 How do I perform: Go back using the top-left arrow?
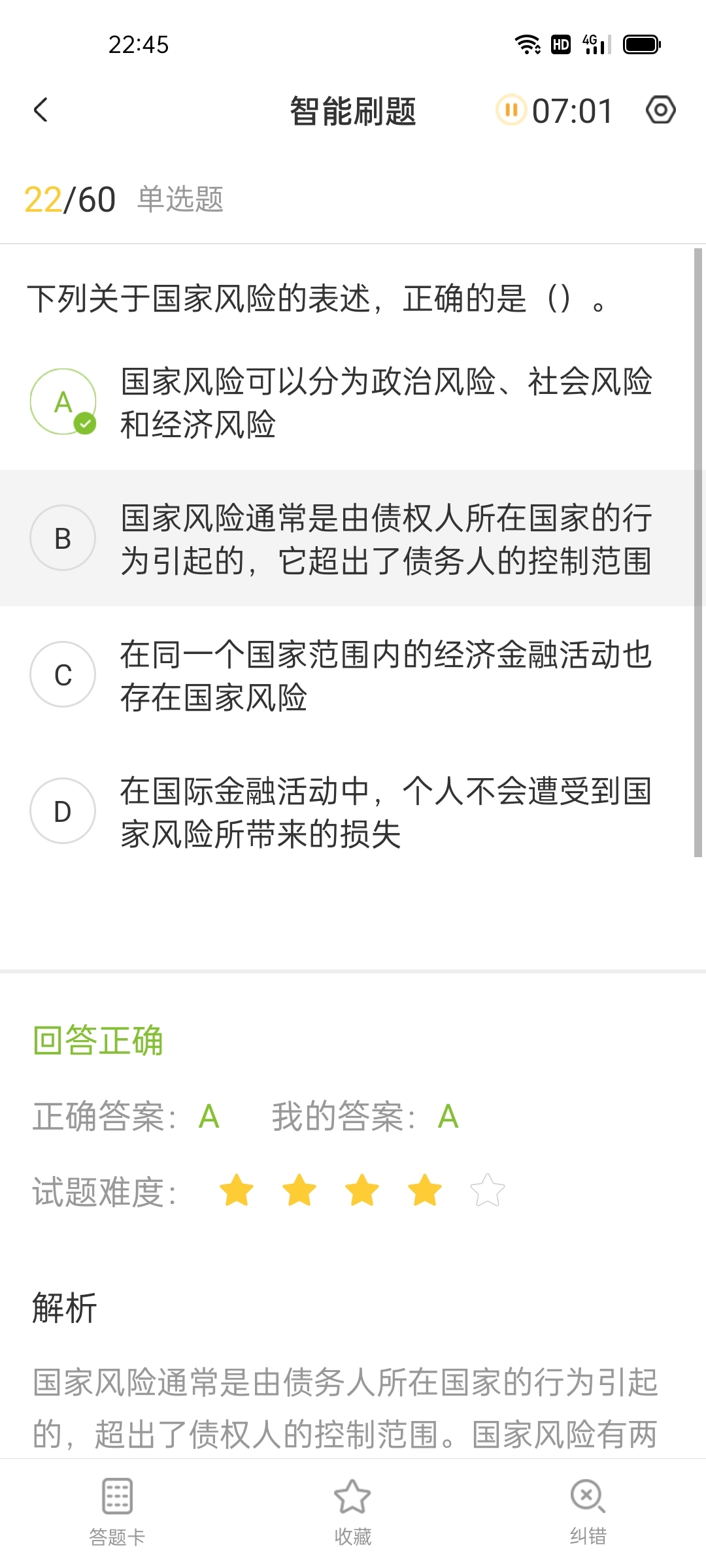point(41,110)
